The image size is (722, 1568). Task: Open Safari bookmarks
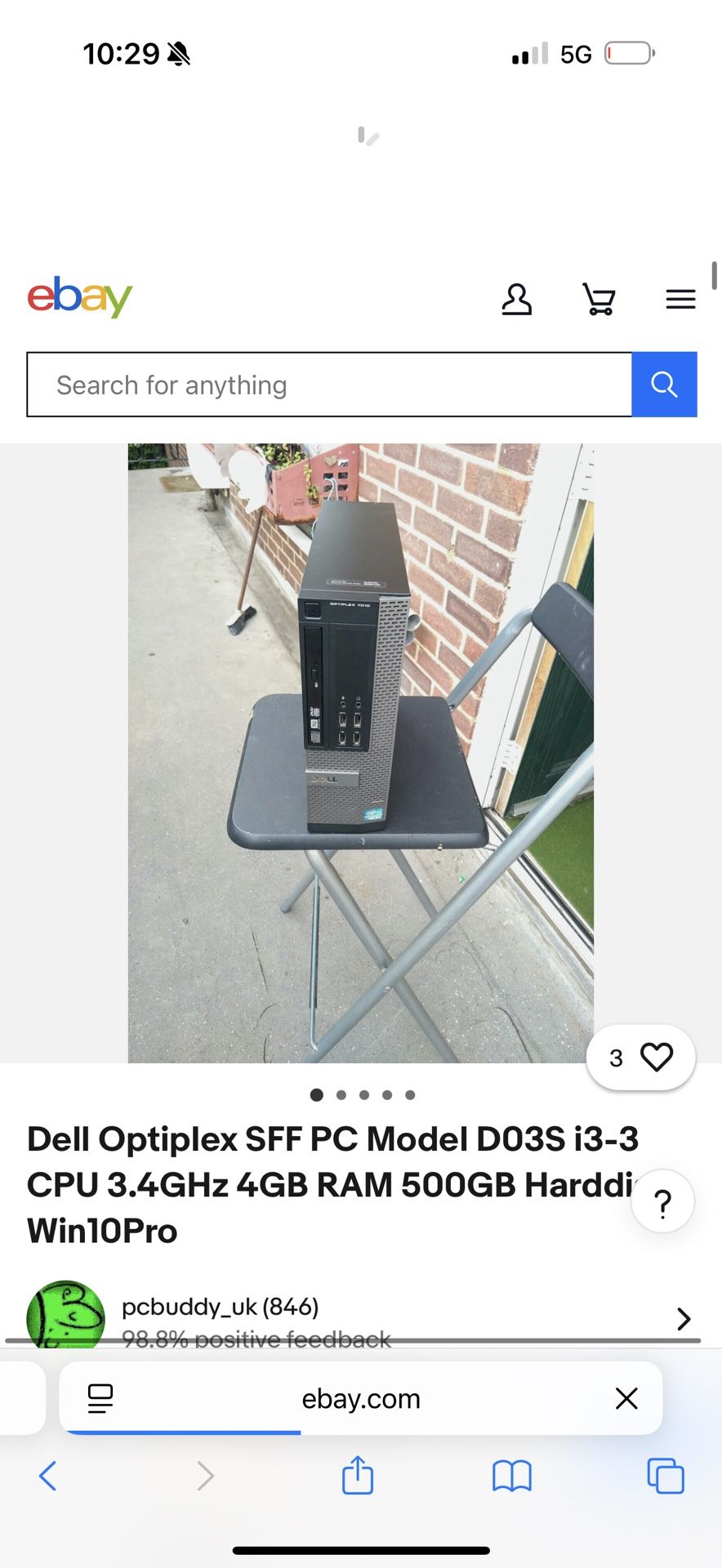coord(512,1476)
